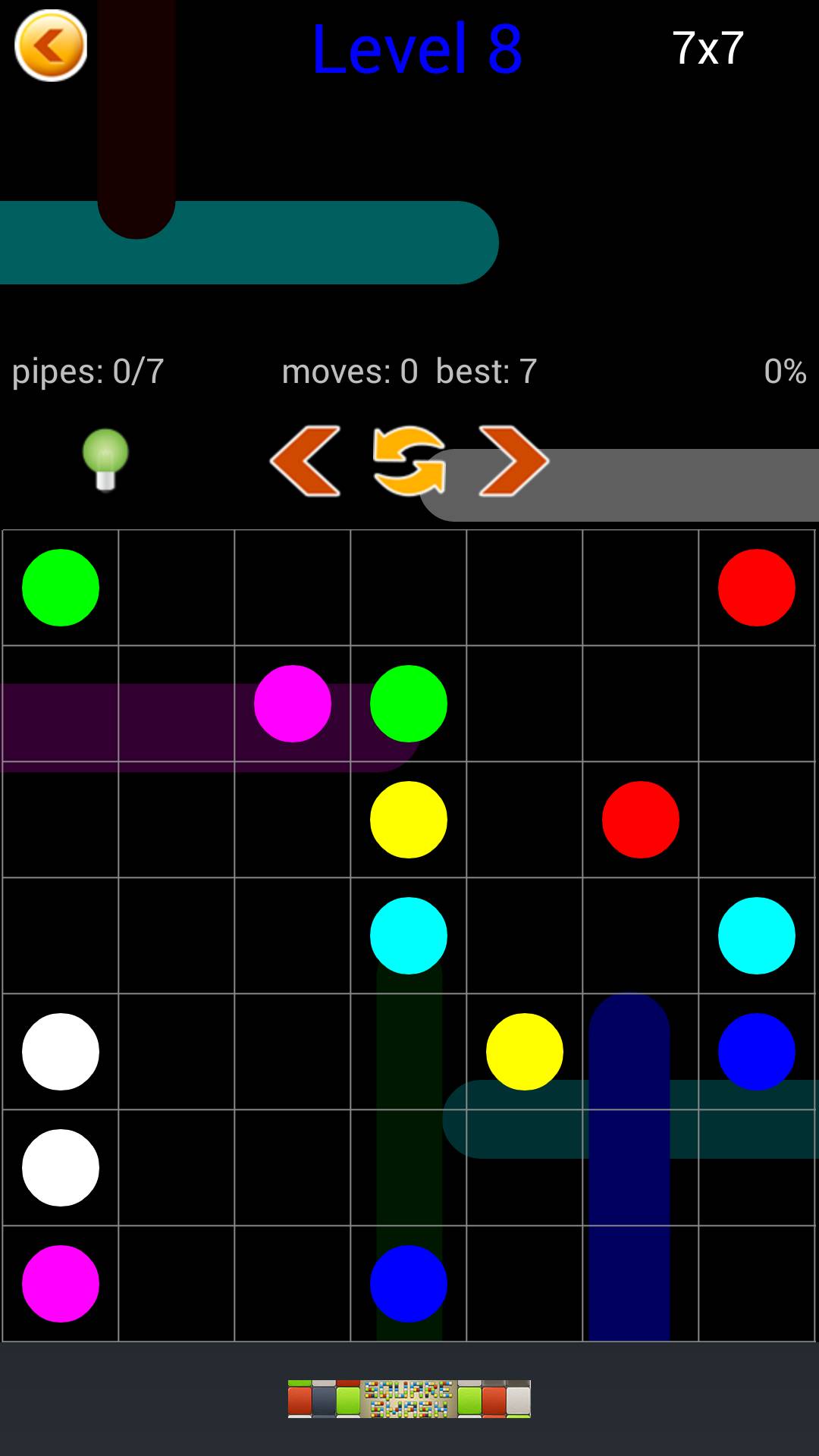This screenshot has width=819, height=1456.
Task: Select the blue dot in the bottom row
Action: click(x=409, y=1284)
